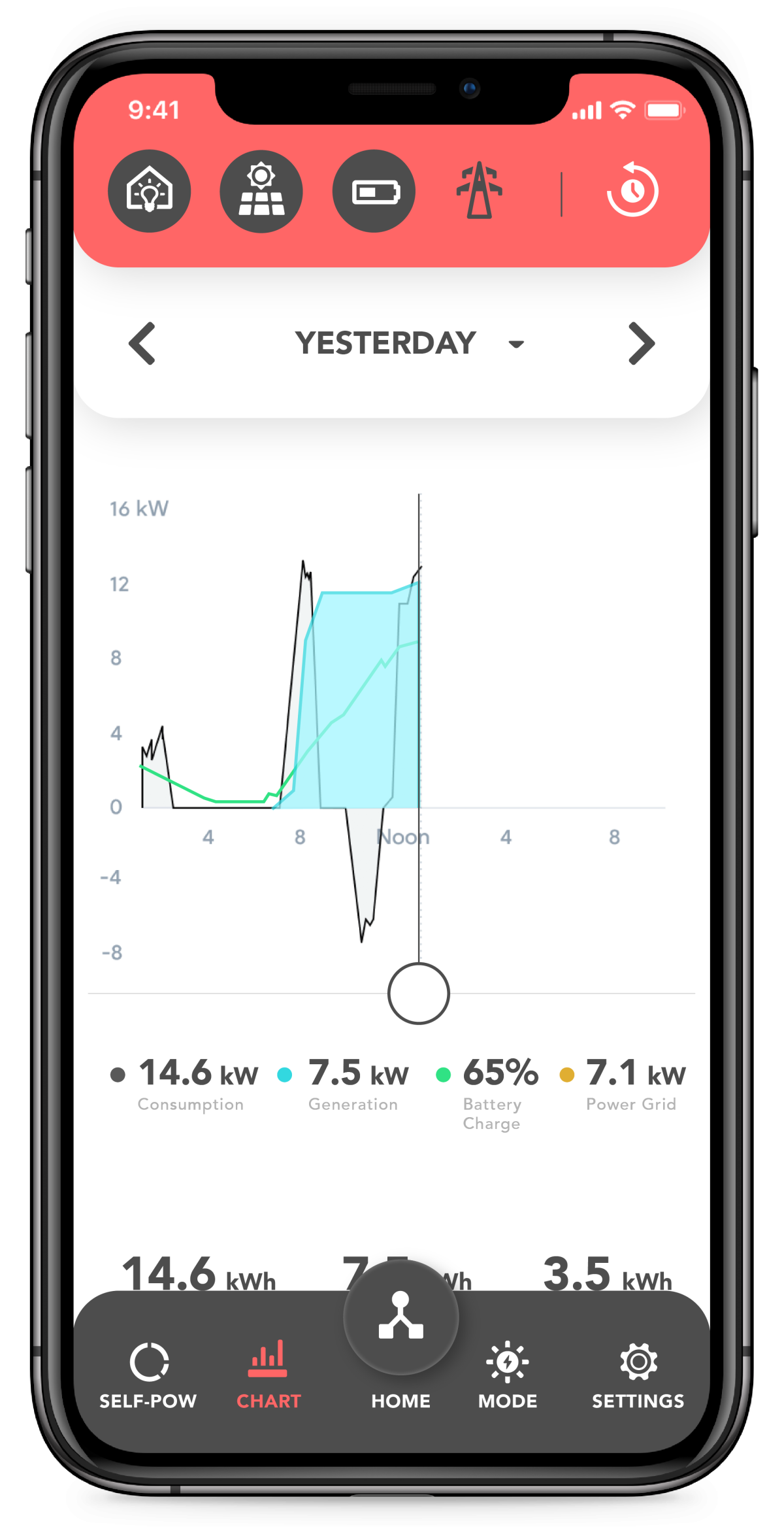Toggle the home consumption icon

coord(149,191)
